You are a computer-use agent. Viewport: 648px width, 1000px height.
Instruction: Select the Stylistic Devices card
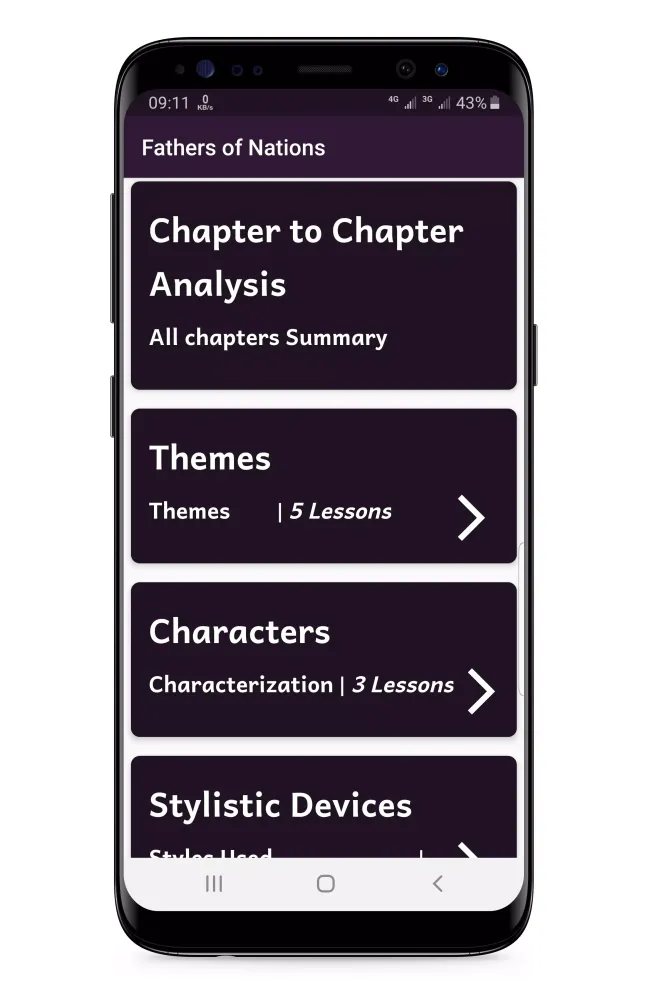[323, 808]
